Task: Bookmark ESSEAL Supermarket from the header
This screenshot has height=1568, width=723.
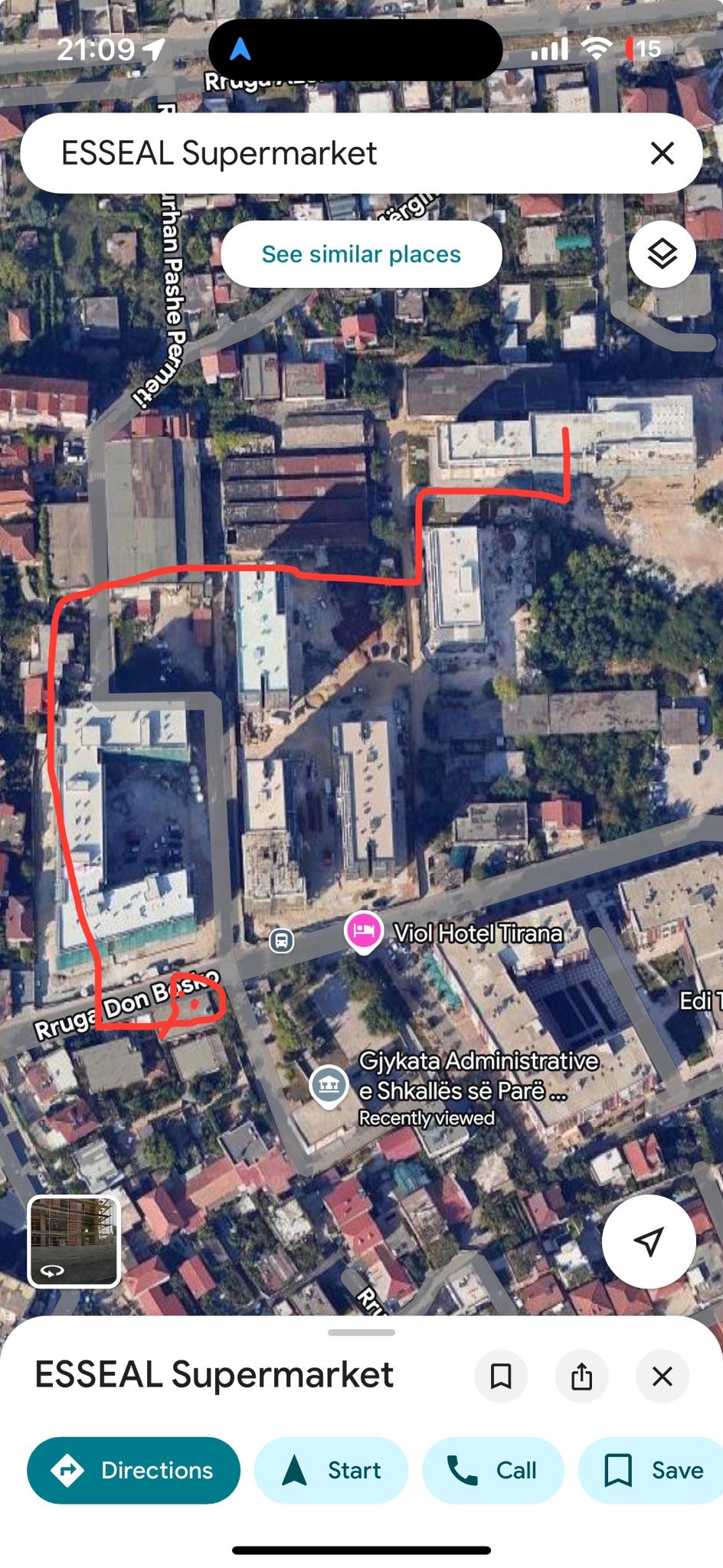Action: pos(501,1376)
